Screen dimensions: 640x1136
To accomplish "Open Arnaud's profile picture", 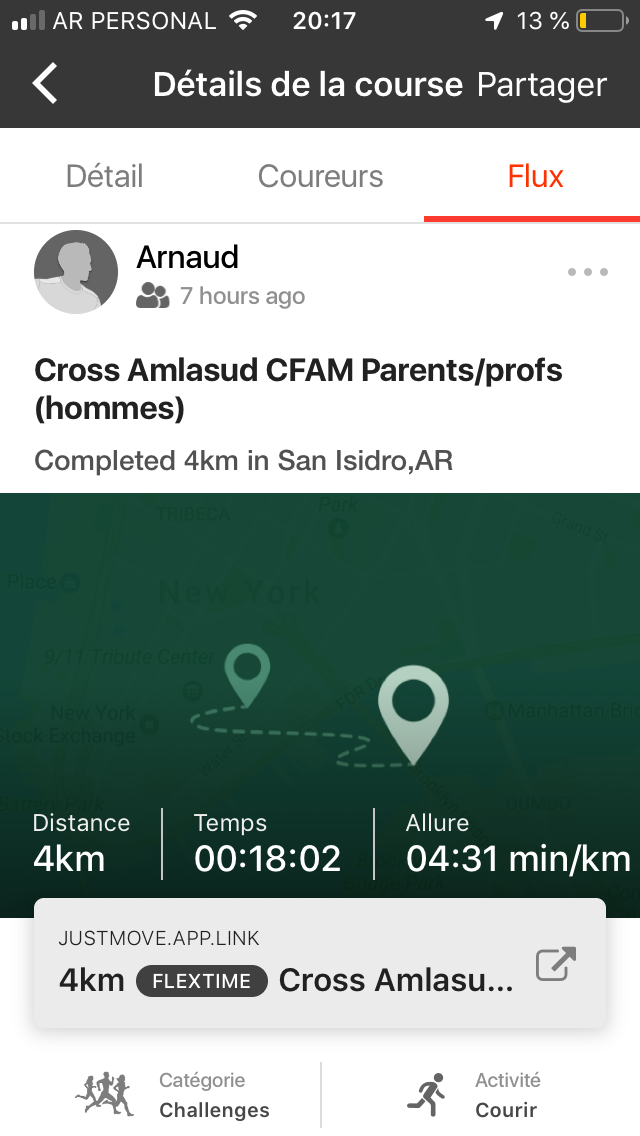I will pyautogui.click(x=76, y=272).
